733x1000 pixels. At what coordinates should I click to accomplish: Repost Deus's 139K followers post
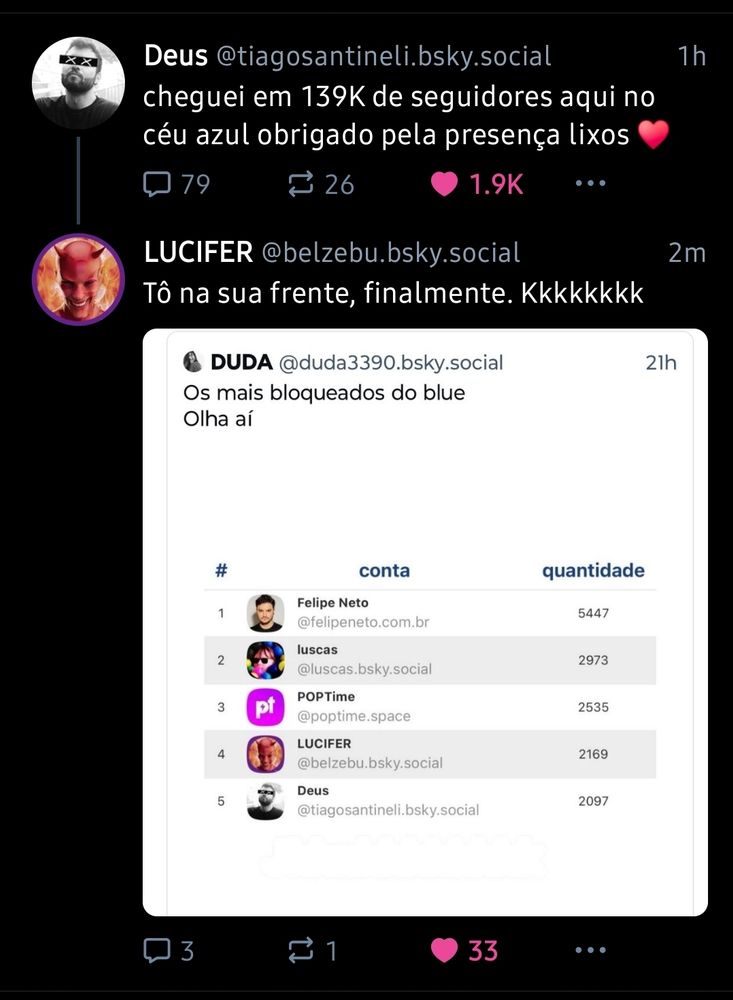301,184
